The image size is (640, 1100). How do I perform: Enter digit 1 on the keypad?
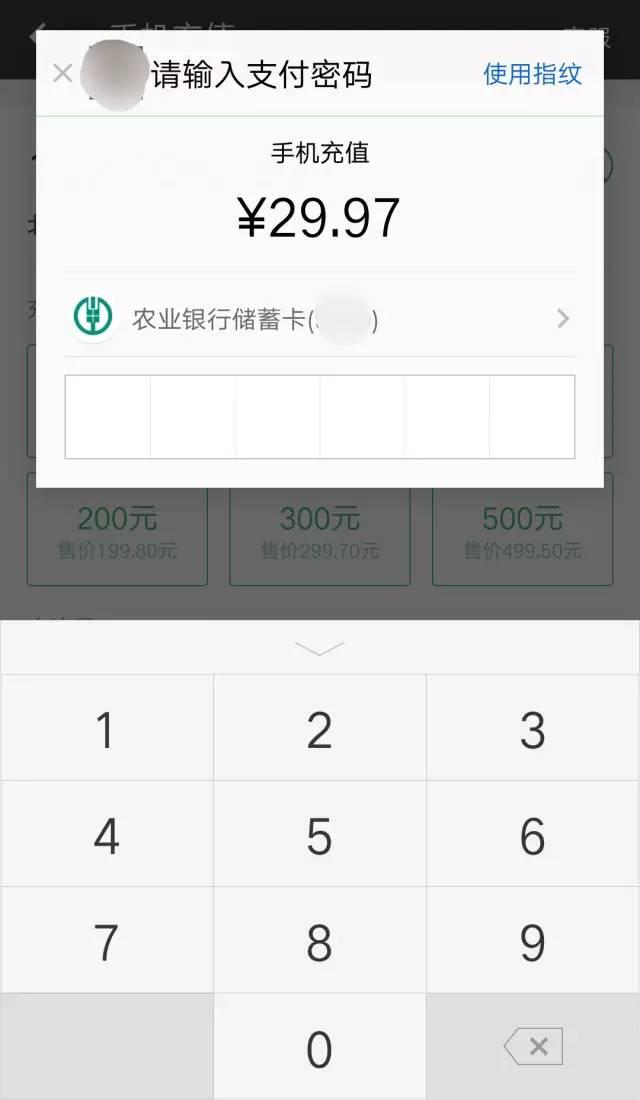107,728
